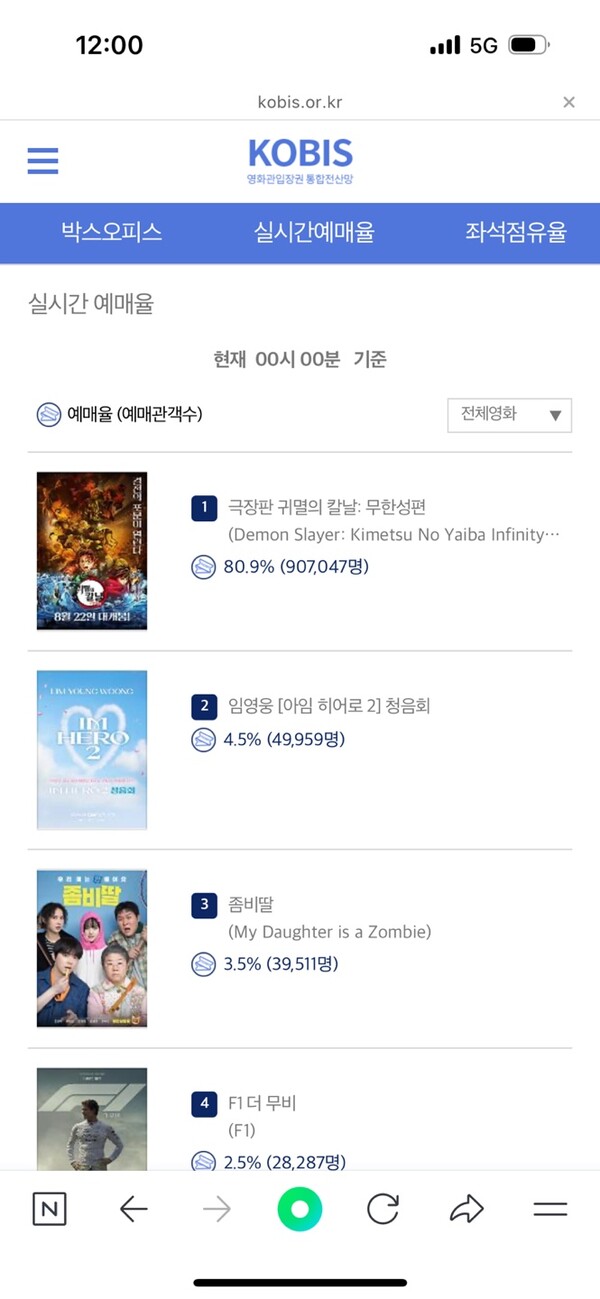Tap the Naver N home button

[x=50, y=1210]
